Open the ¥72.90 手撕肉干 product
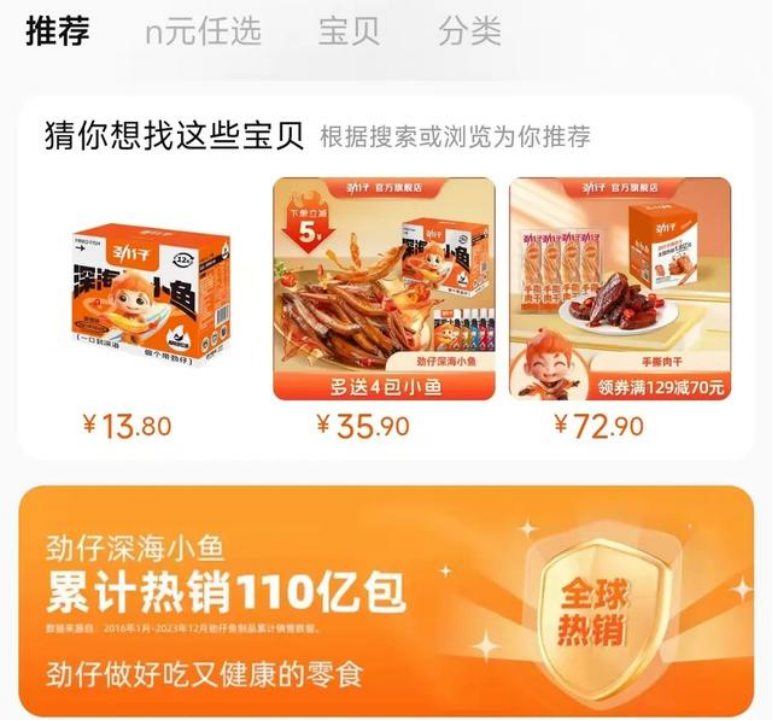773x721 pixels. pyautogui.click(x=620, y=289)
